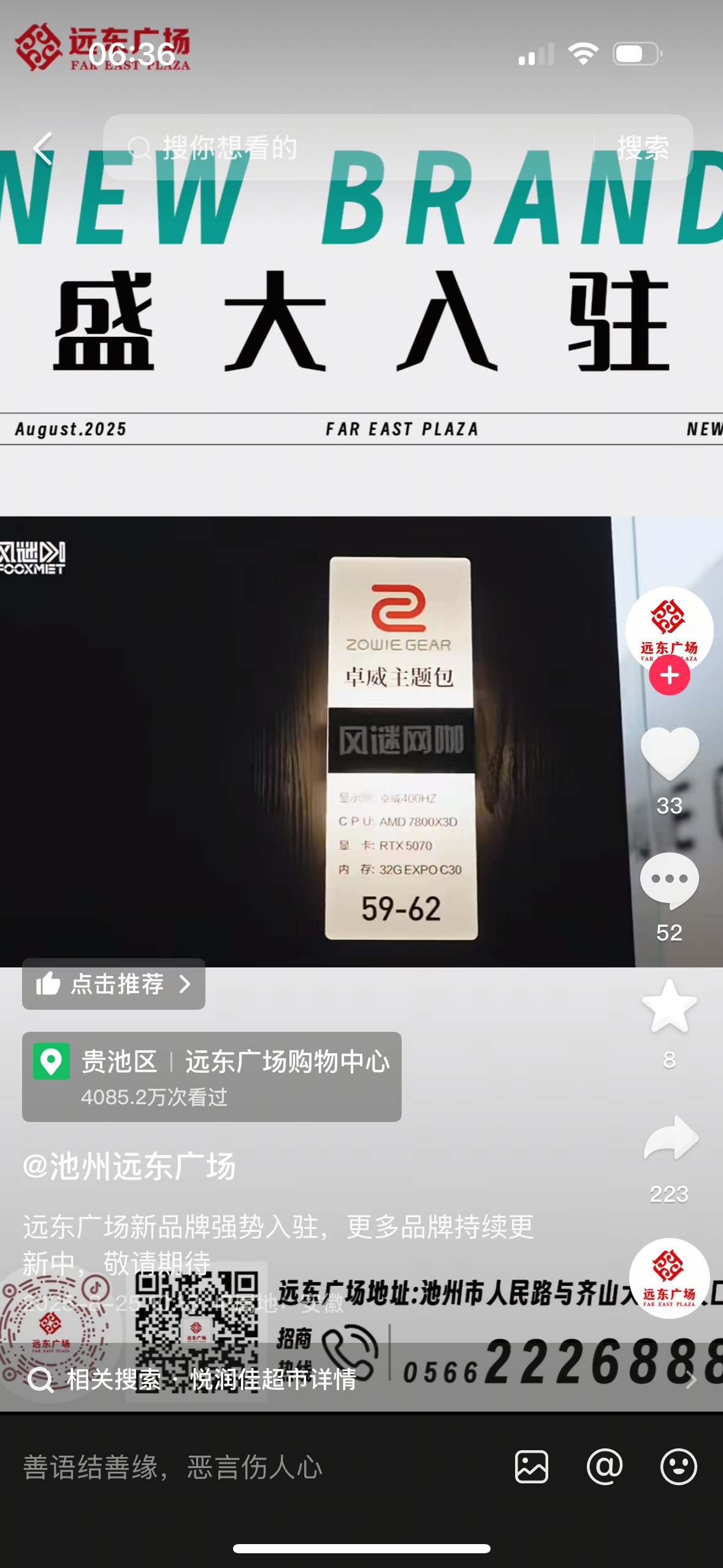Tap the 点击推荐 chip
Viewport: 723px width, 1568px height.
(x=114, y=984)
